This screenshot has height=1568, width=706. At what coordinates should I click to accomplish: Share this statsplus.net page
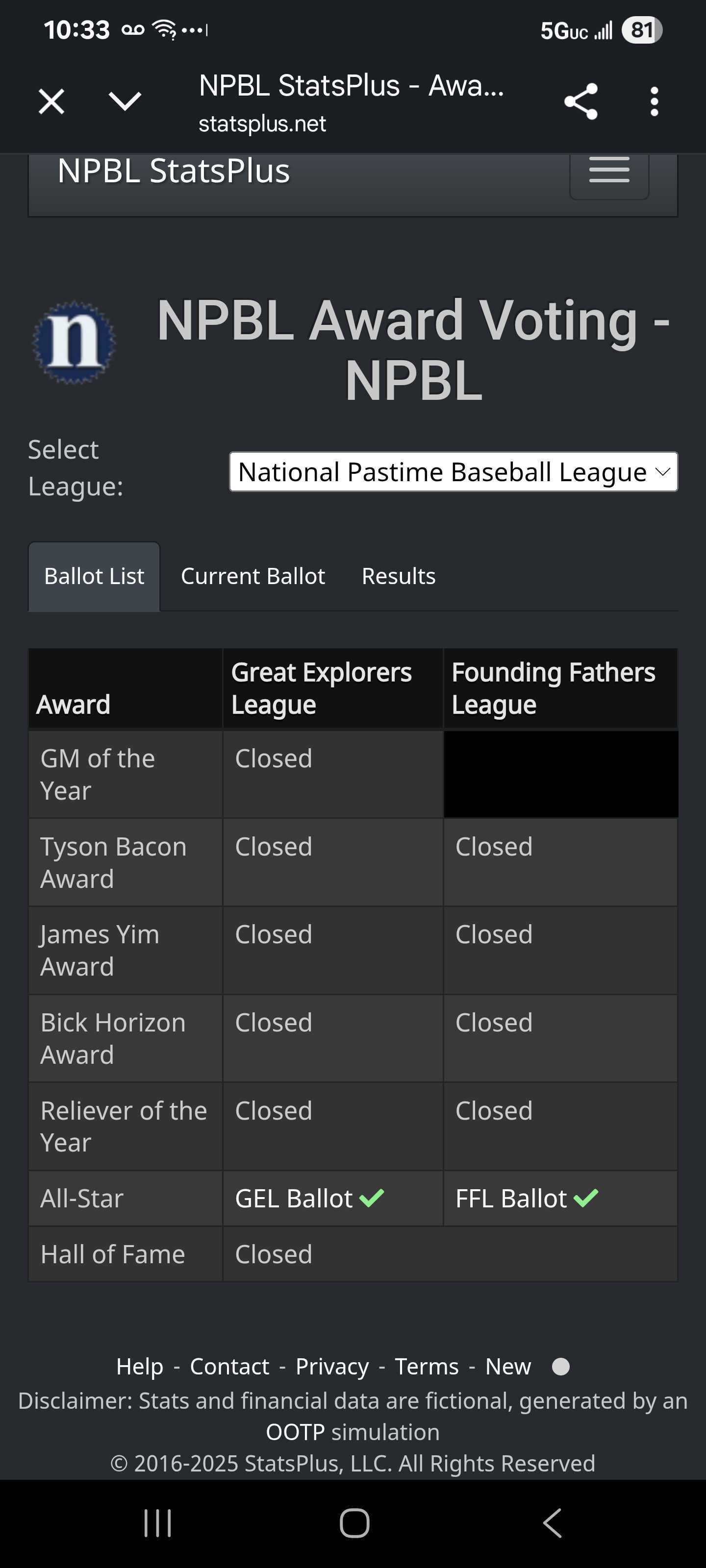(x=580, y=101)
